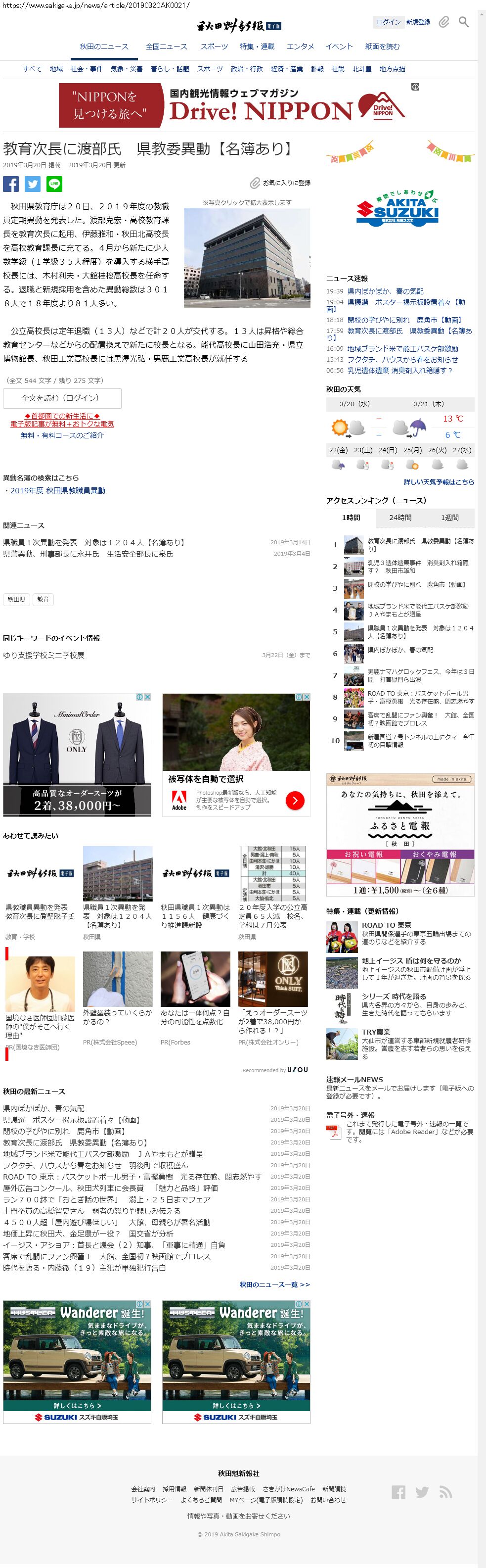Select the 教育 tag chip

tap(43, 600)
